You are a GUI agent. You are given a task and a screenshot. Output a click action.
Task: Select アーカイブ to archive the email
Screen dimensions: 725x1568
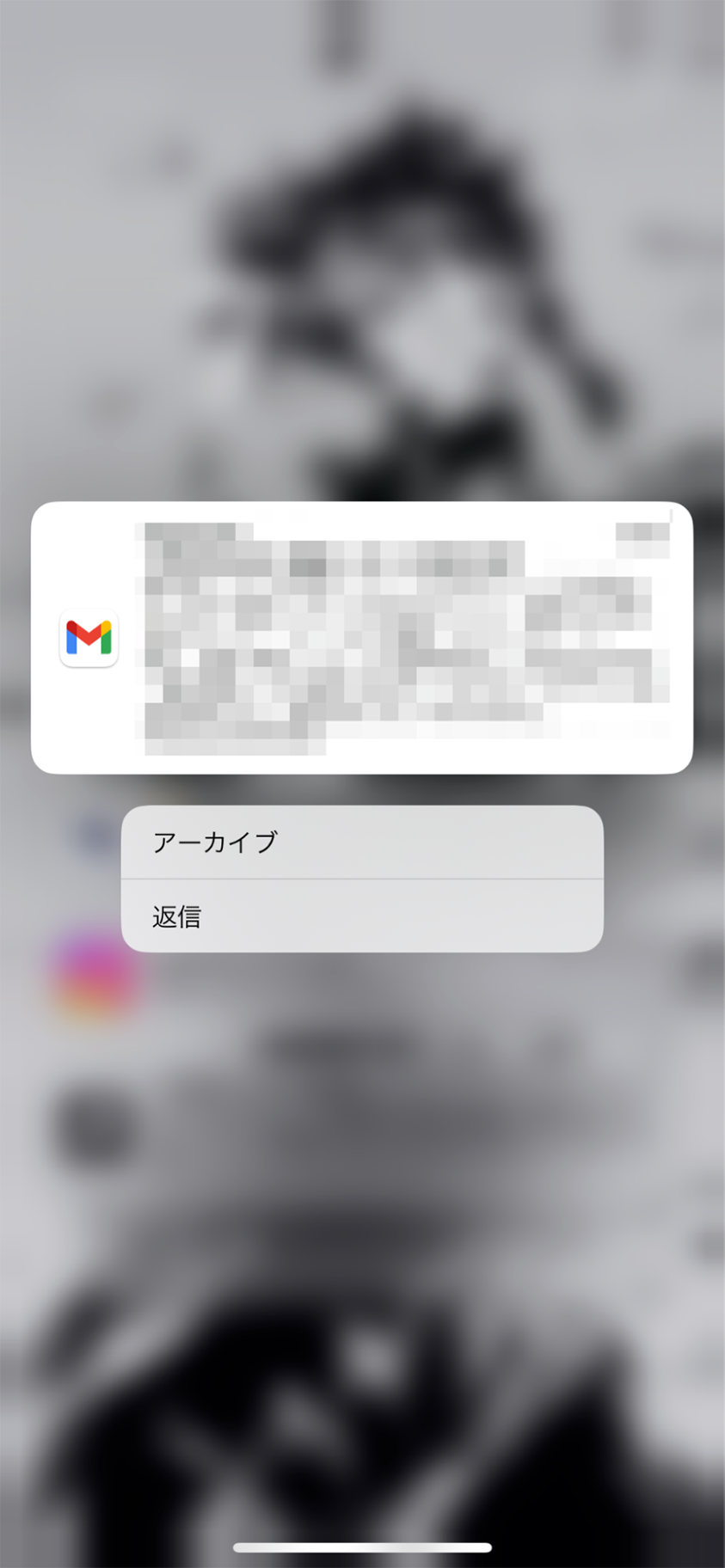pyautogui.click(x=361, y=842)
